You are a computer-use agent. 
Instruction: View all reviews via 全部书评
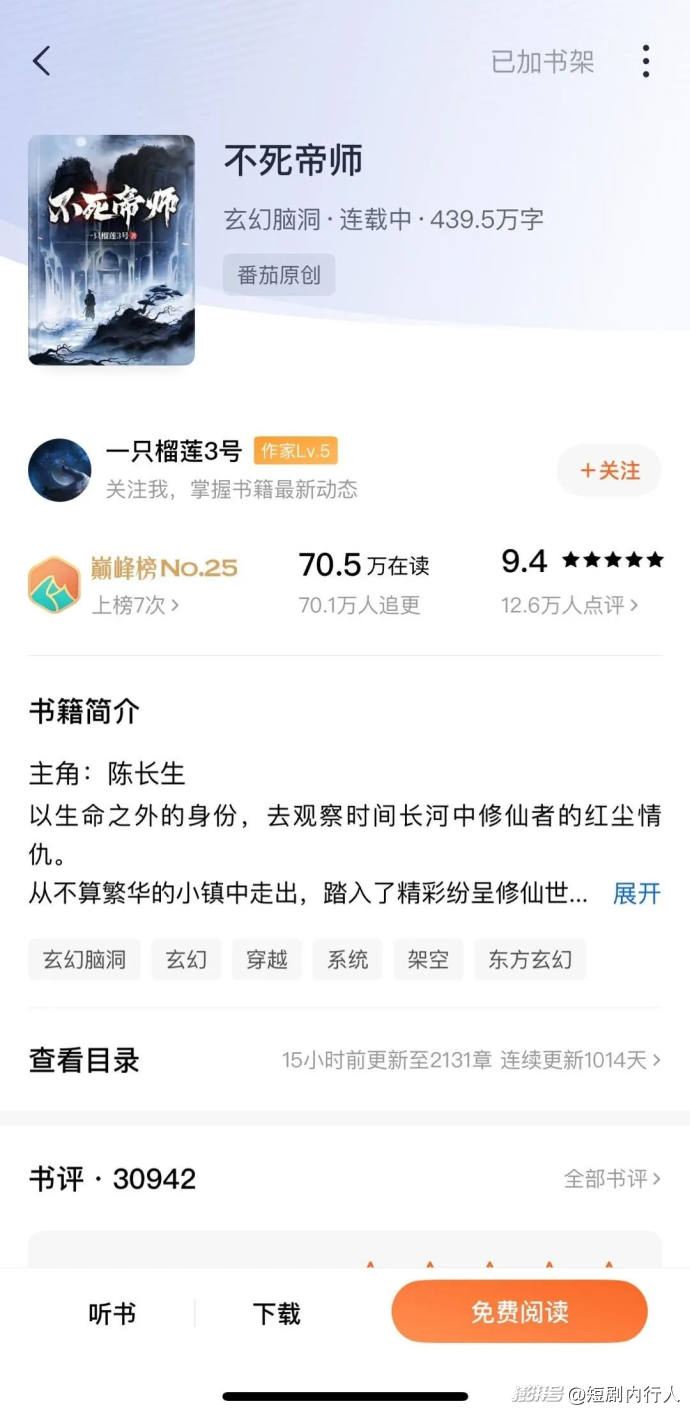(612, 1179)
